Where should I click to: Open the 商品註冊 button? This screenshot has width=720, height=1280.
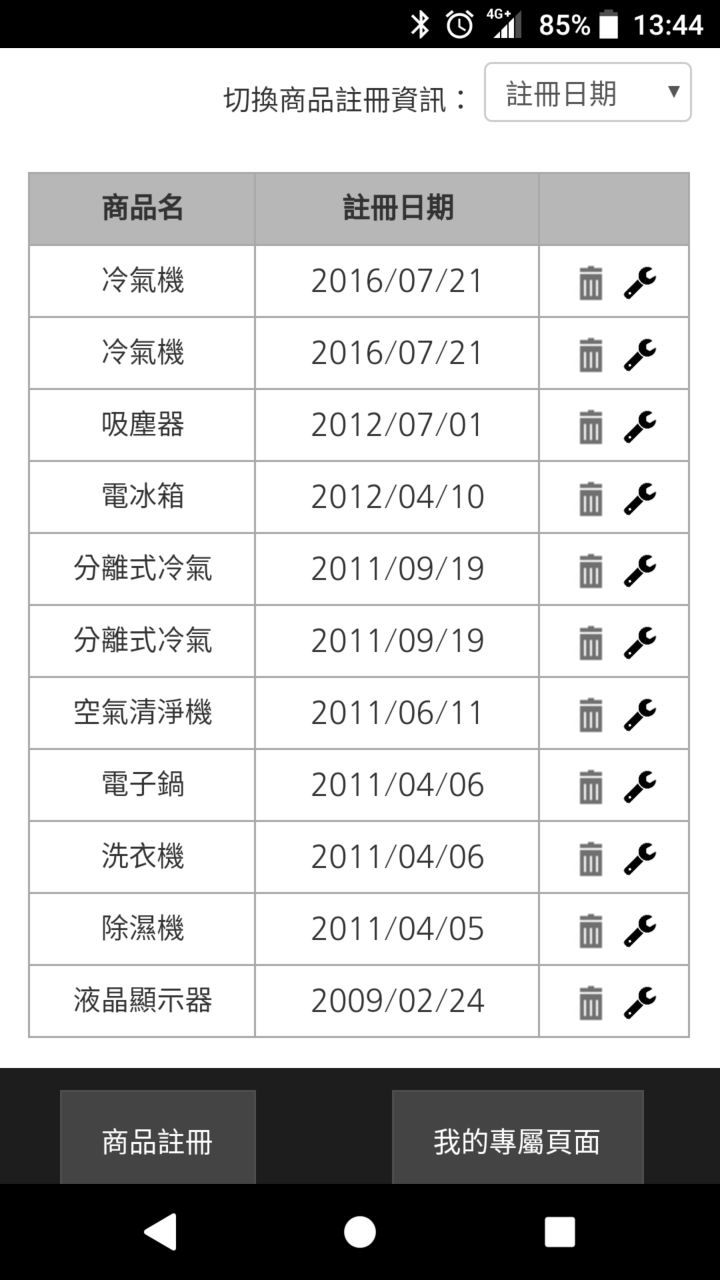click(158, 1138)
